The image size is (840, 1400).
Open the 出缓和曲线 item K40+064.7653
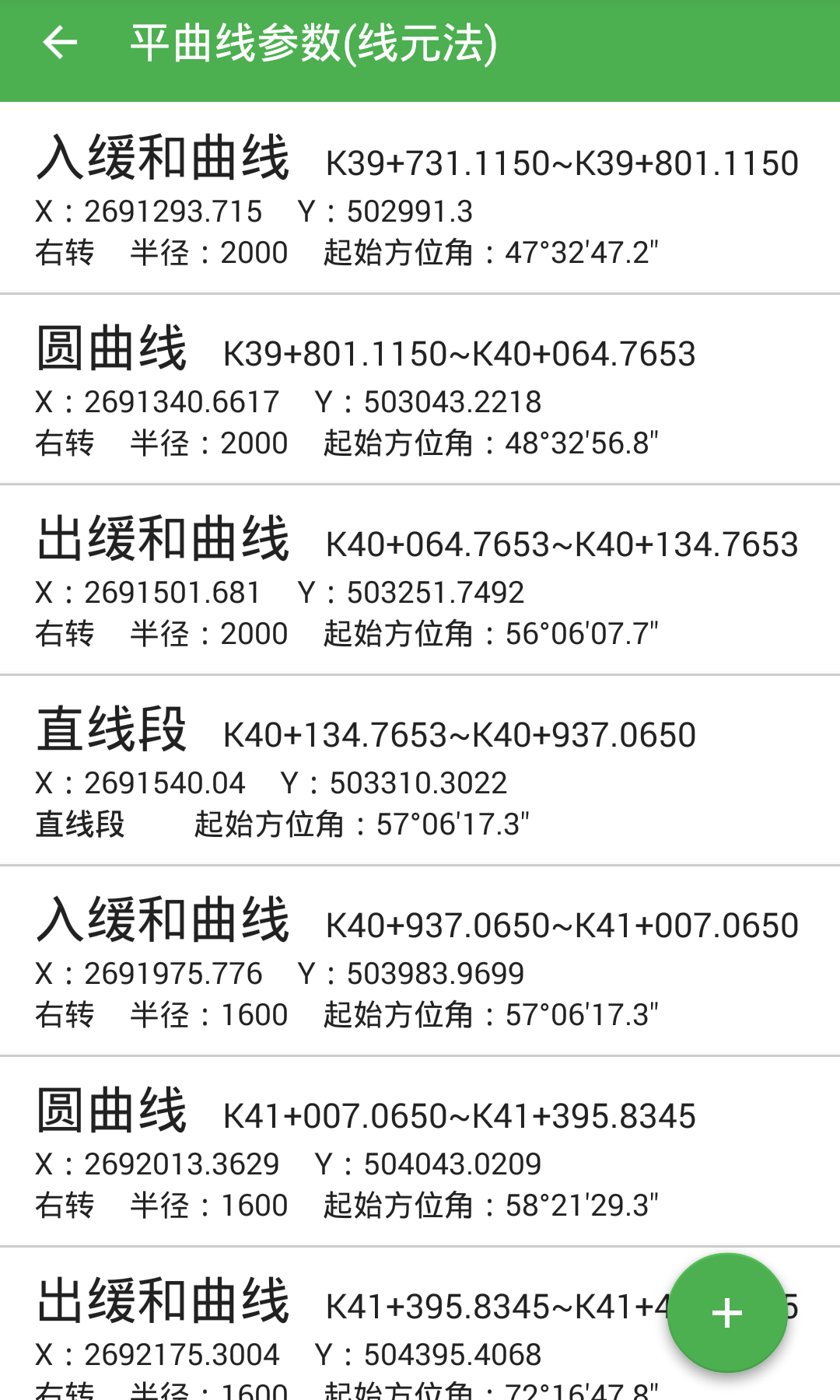420,579
